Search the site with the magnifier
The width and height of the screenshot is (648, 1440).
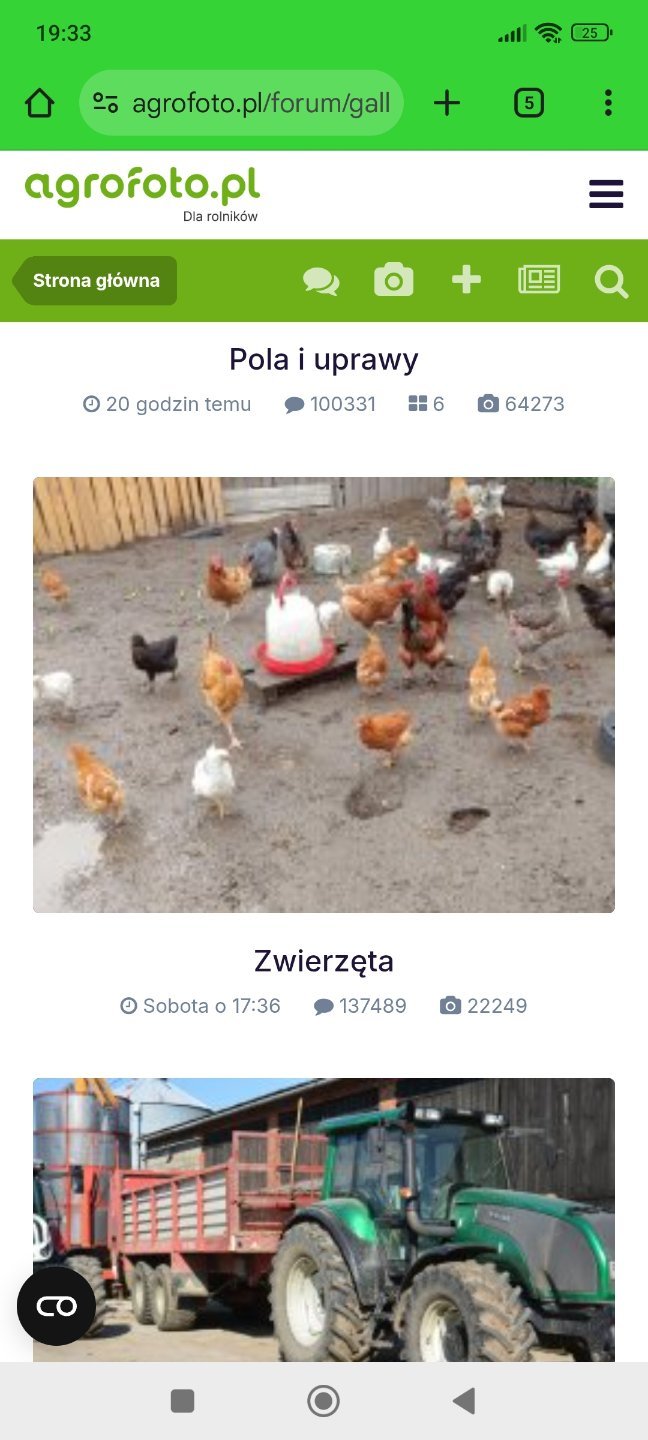click(611, 282)
